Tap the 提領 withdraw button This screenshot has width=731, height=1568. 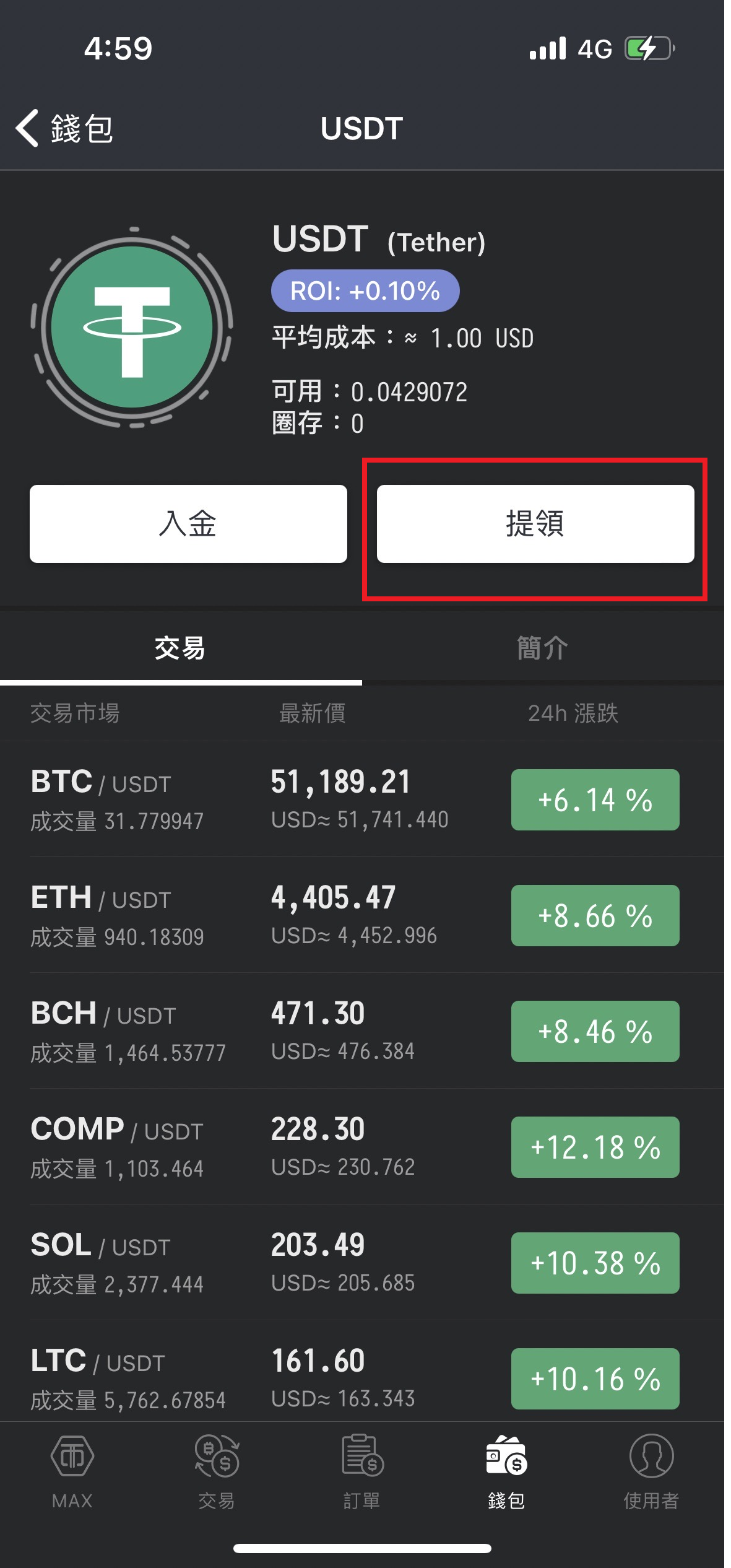click(535, 523)
